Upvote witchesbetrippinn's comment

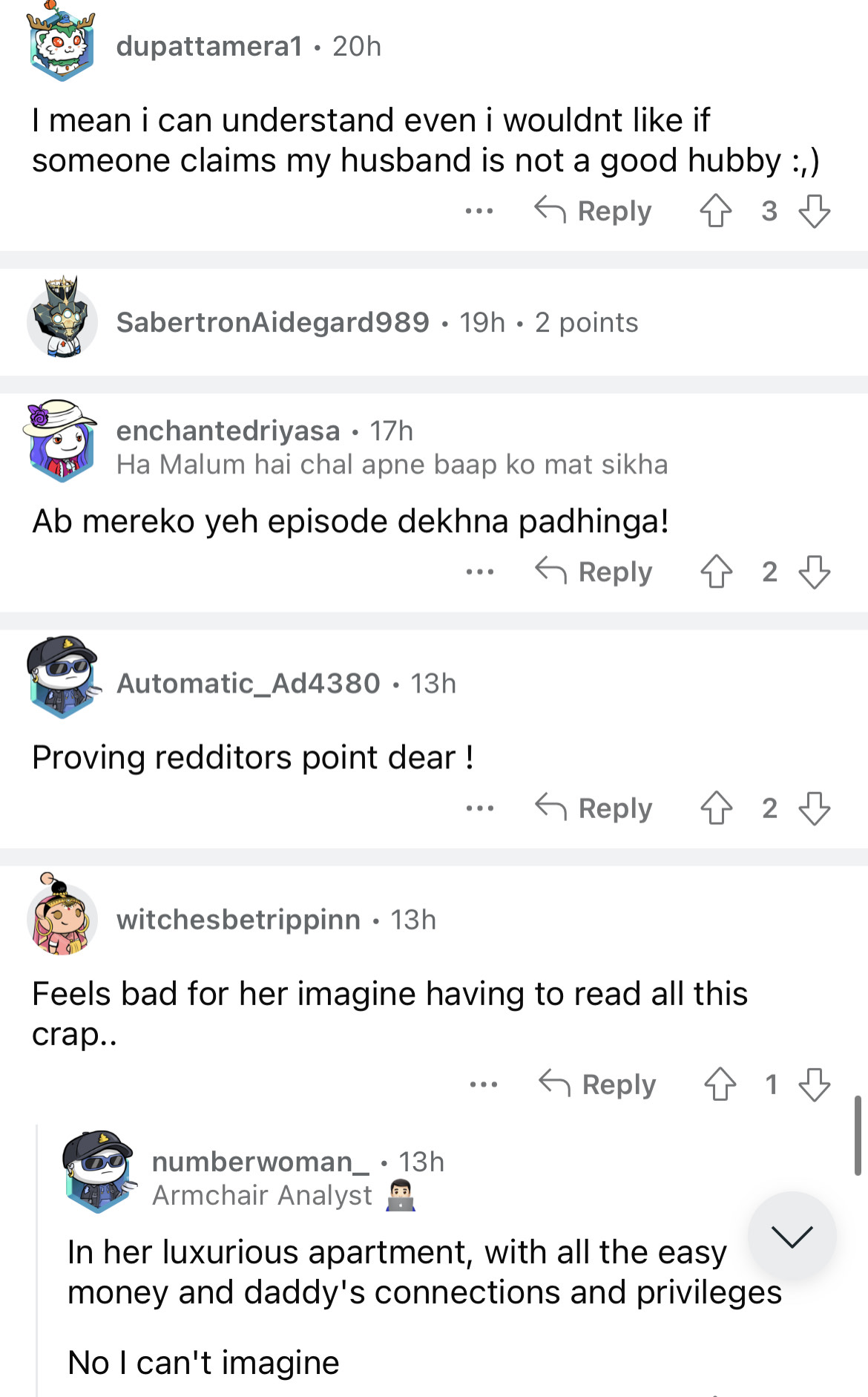[x=720, y=1084]
